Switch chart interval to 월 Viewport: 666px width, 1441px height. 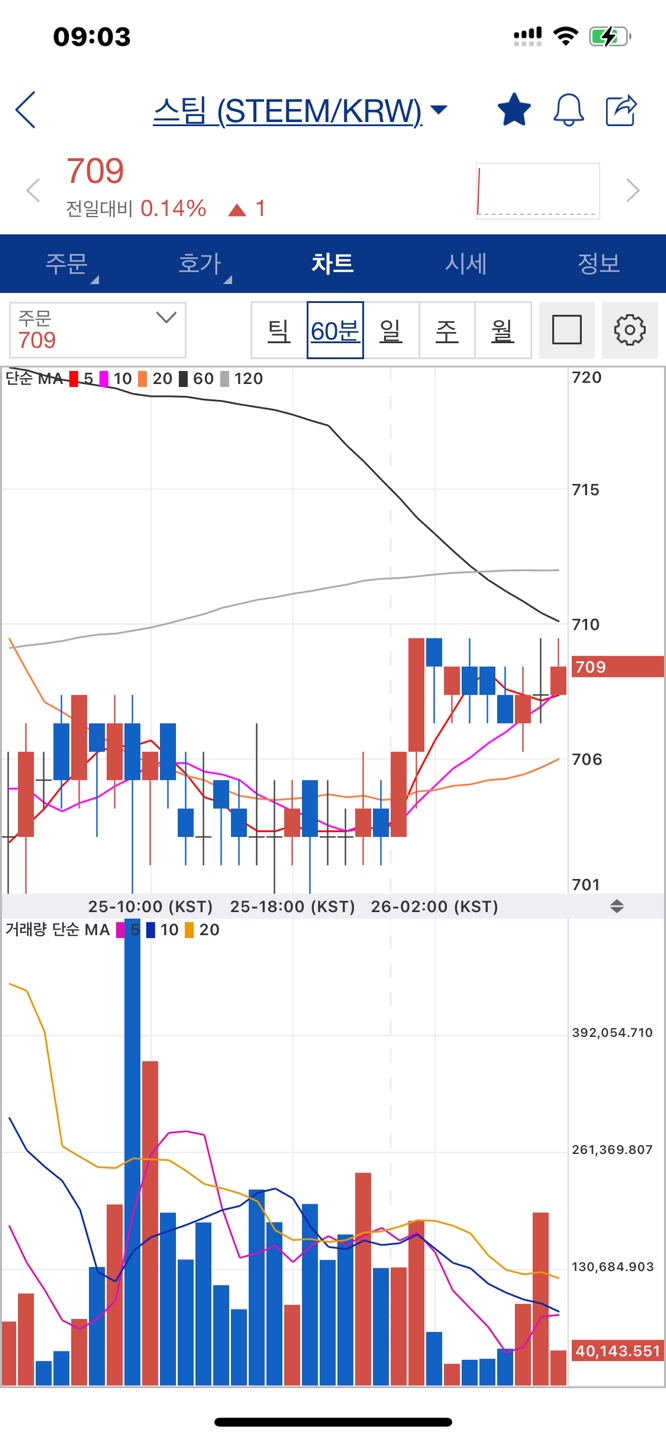click(502, 330)
